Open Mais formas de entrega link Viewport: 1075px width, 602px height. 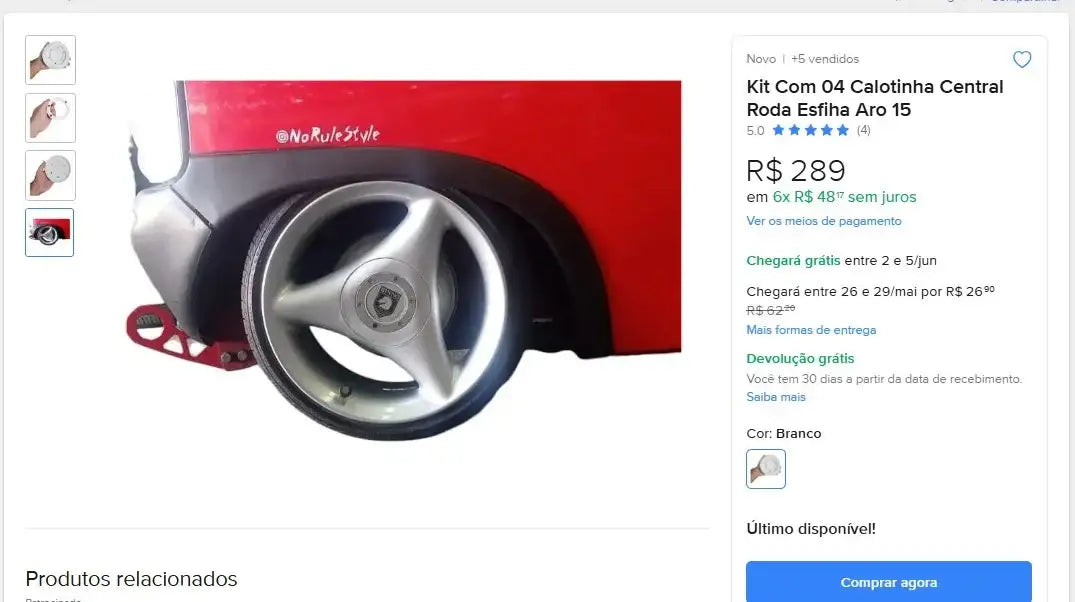pos(810,330)
